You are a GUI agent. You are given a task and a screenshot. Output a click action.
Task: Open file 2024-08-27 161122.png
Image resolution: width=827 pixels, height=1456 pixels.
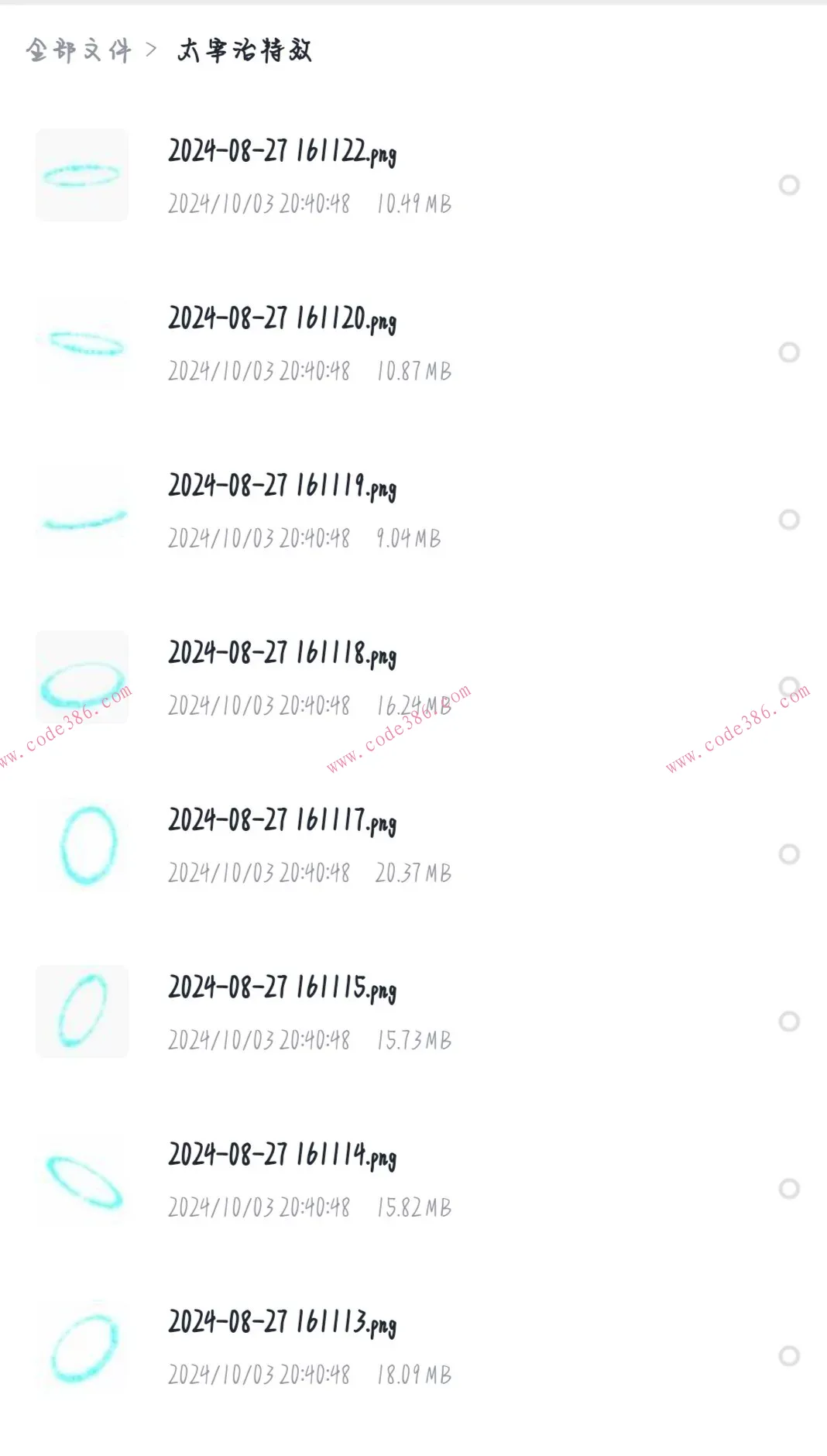[282, 152]
